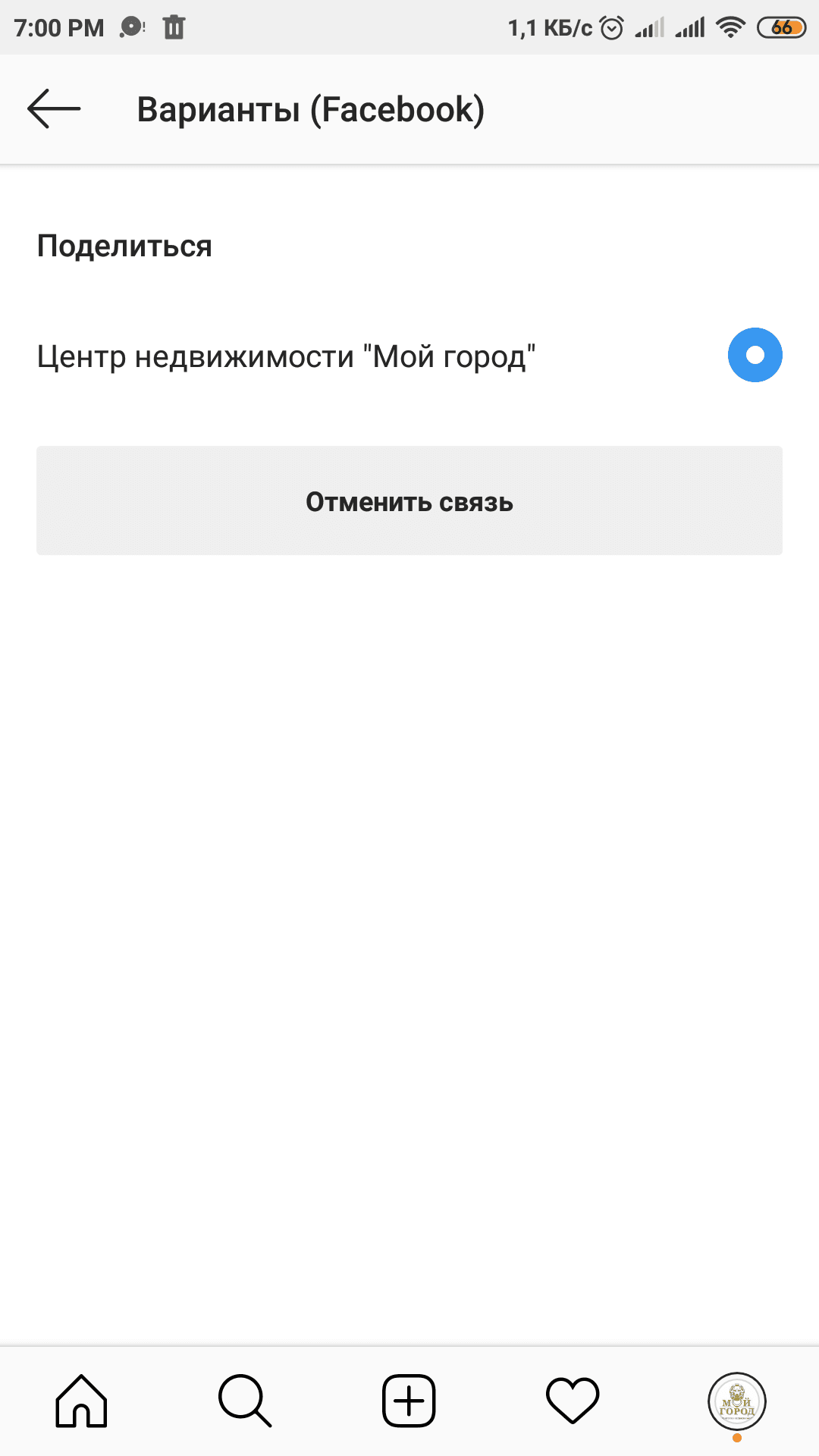The width and height of the screenshot is (819, 1456).
Task: Create a new post with the plus icon
Action: (x=409, y=1401)
